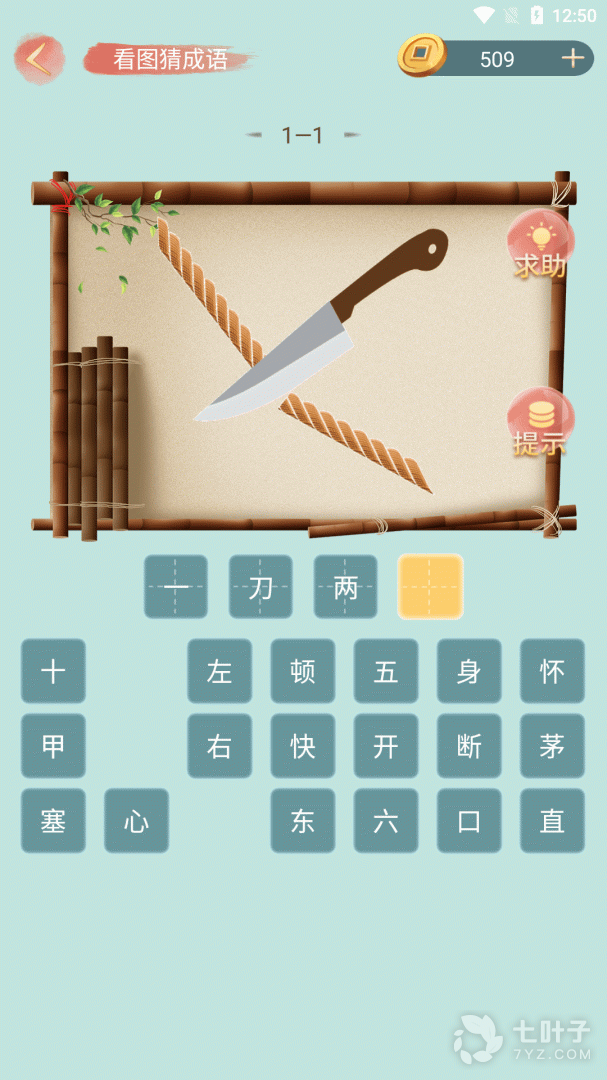
Task: Add more coins with the plus button
Action: click(x=572, y=58)
